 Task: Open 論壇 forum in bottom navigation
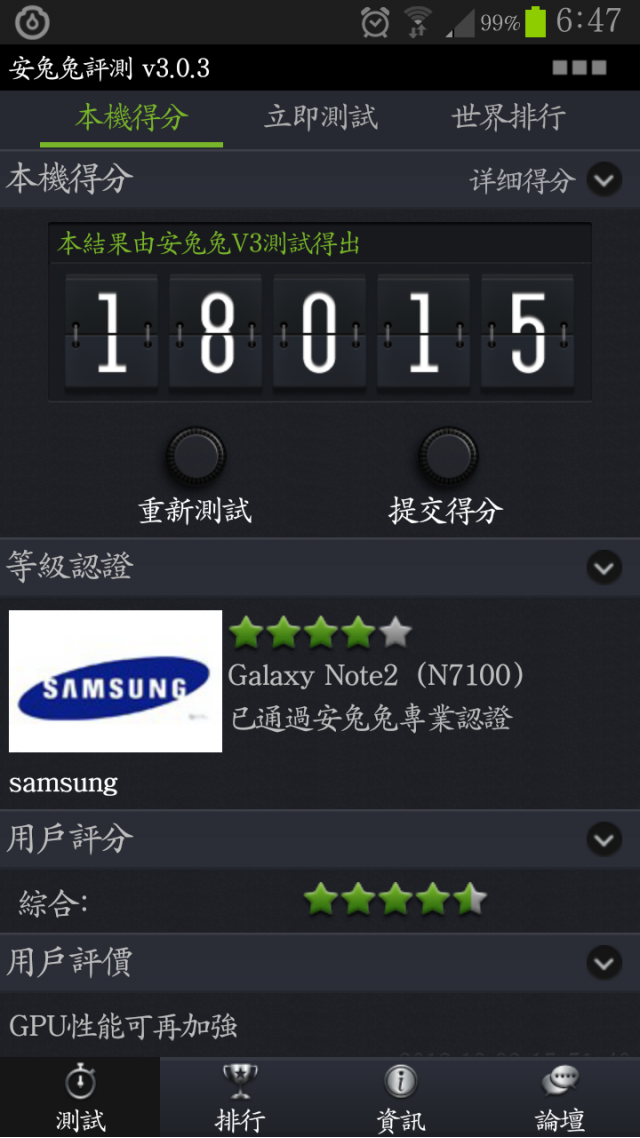coord(560,1098)
